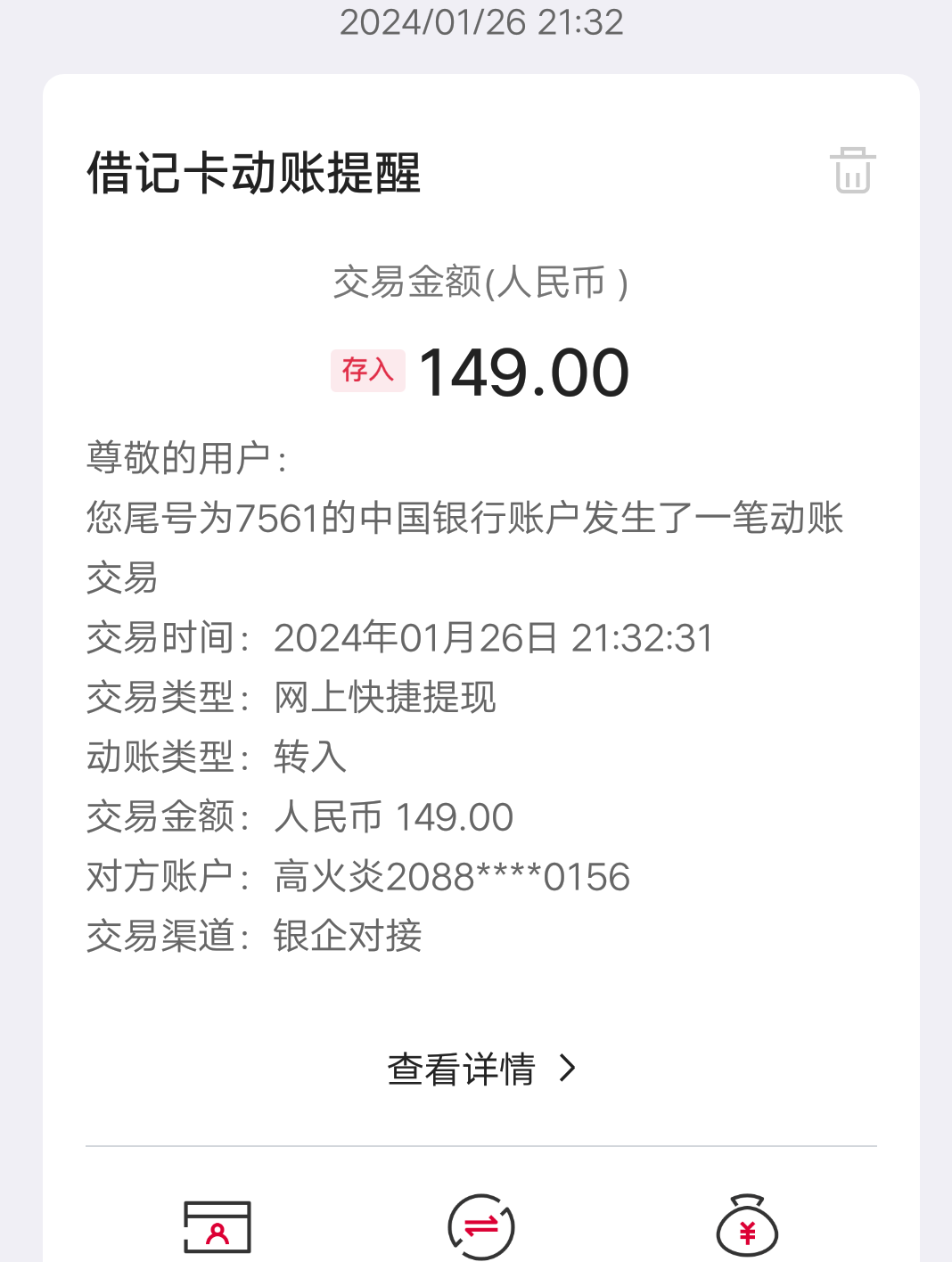The image size is (952, 1262).
Task: Tap the money bag ¥ icon
Action: point(747,1225)
